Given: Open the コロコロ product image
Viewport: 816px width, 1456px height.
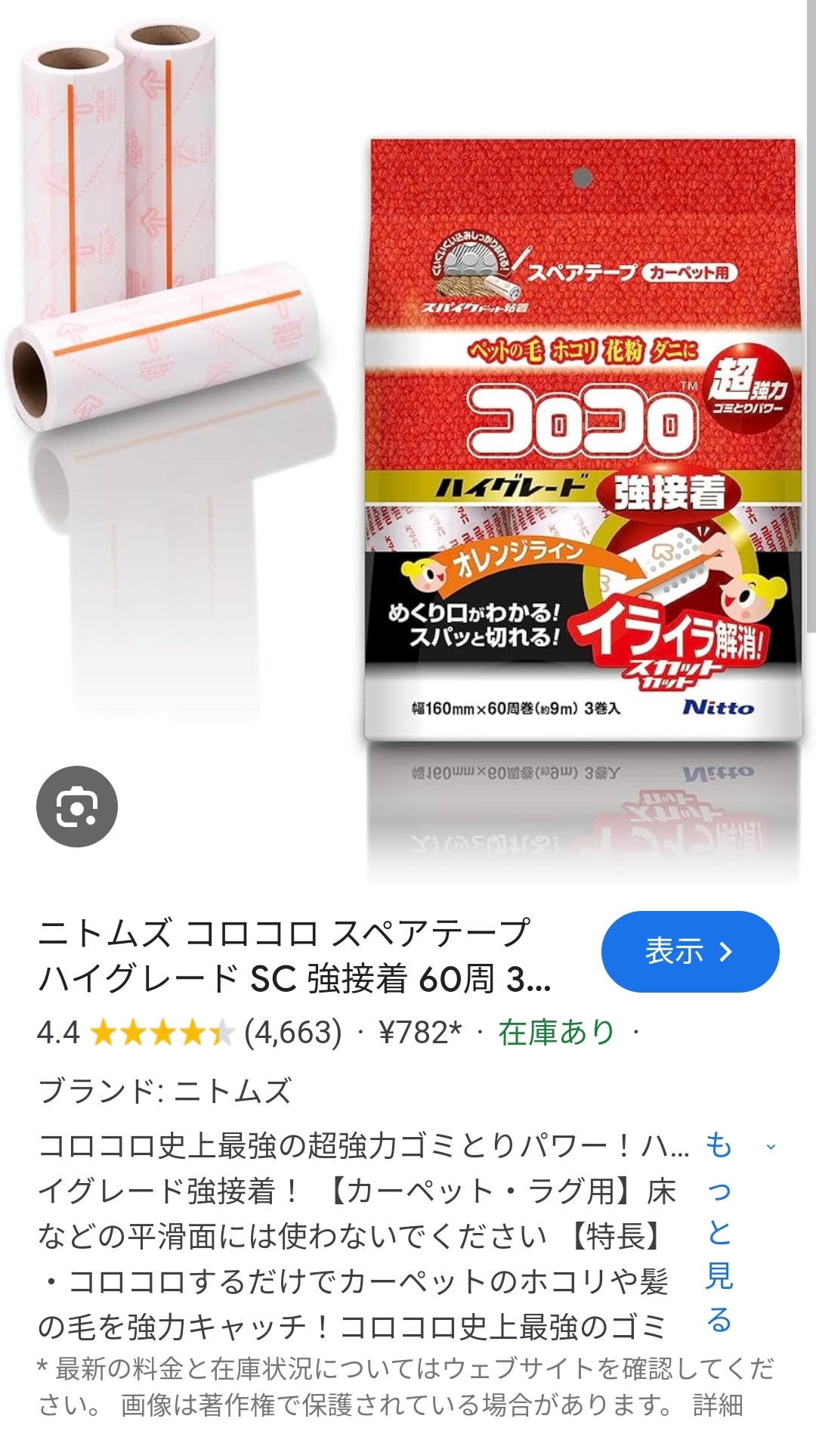Looking at the screenshot, I should (408, 438).
